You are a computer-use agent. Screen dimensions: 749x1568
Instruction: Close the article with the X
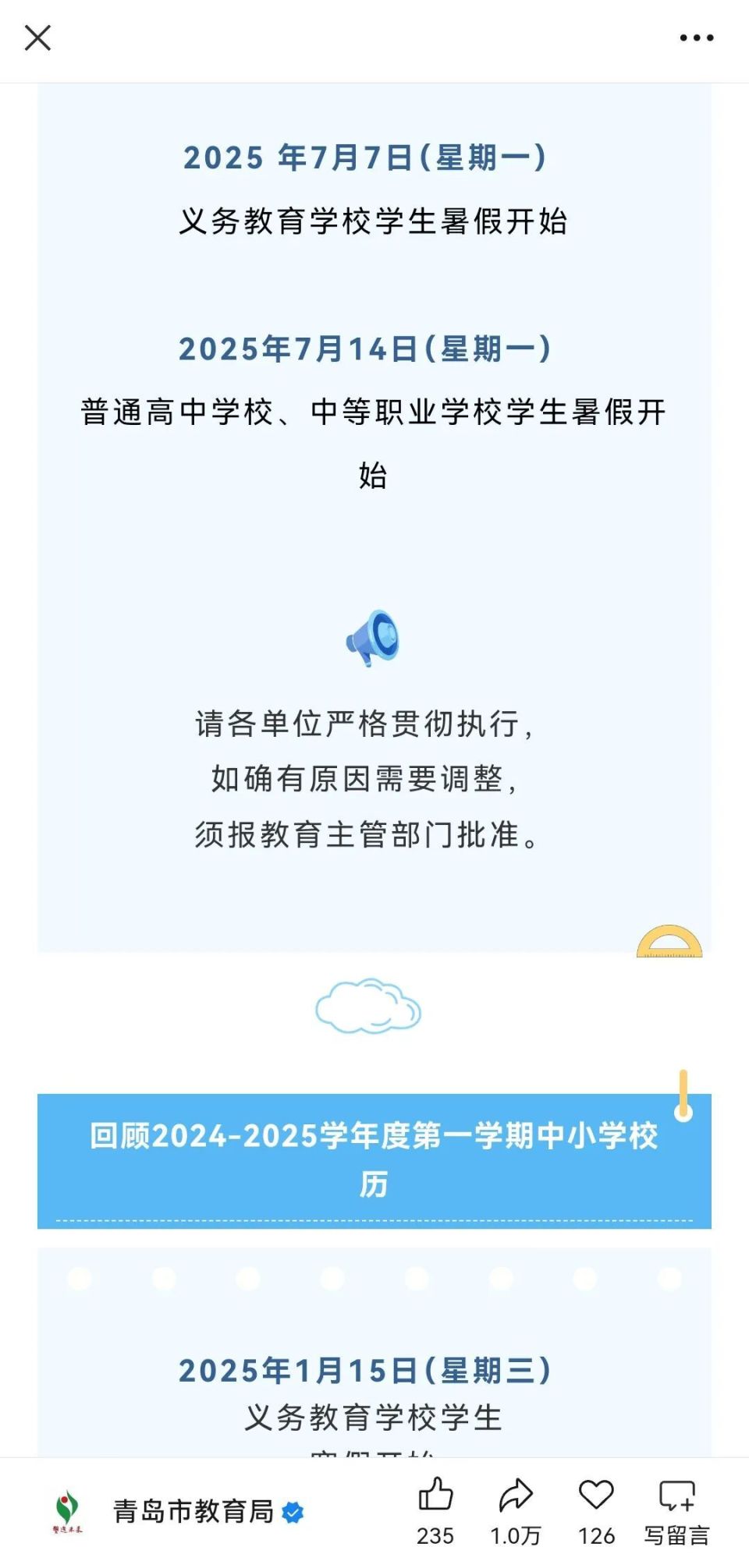click(37, 37)
